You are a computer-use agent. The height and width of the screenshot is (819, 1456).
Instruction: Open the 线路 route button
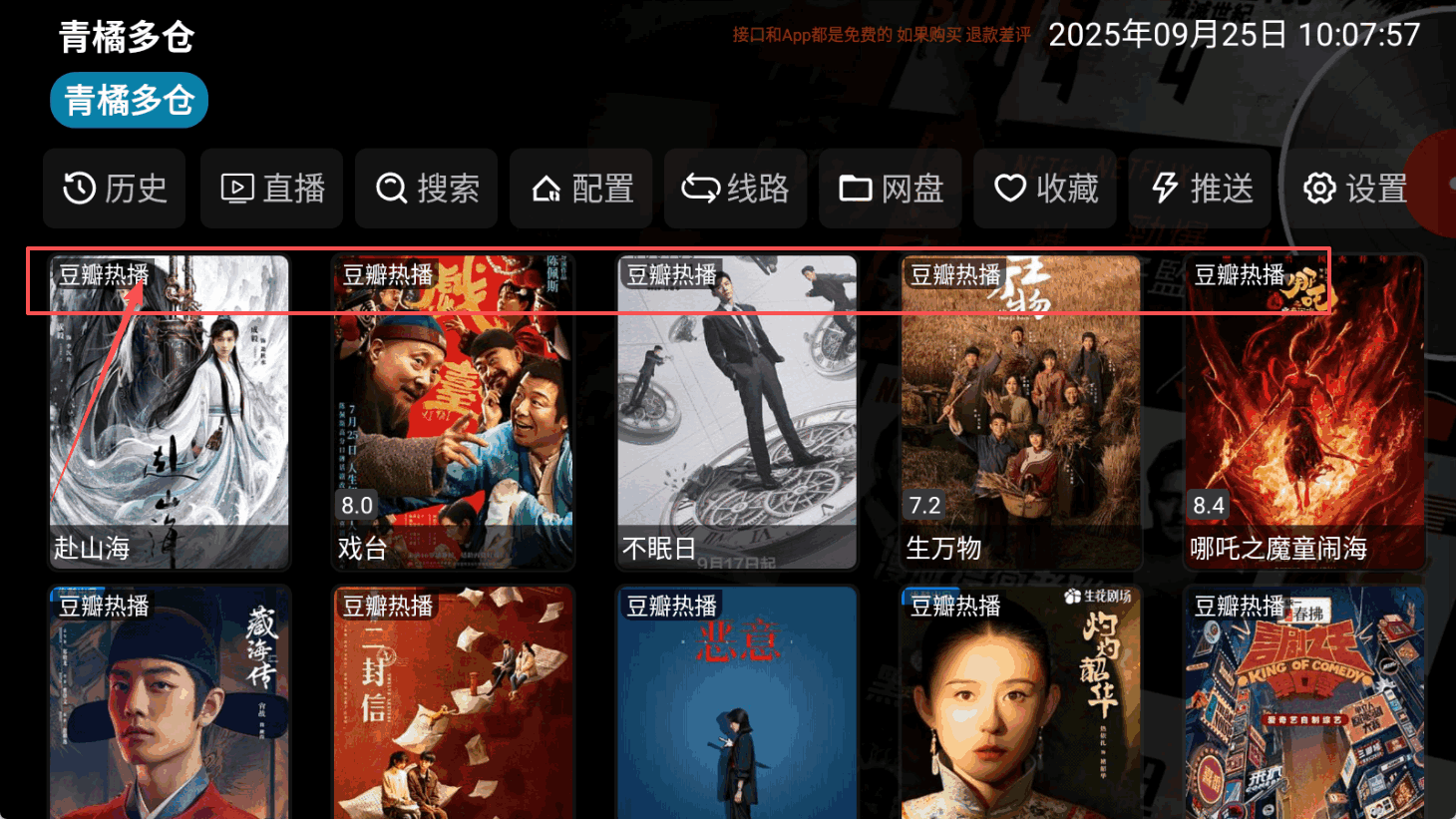735,189
